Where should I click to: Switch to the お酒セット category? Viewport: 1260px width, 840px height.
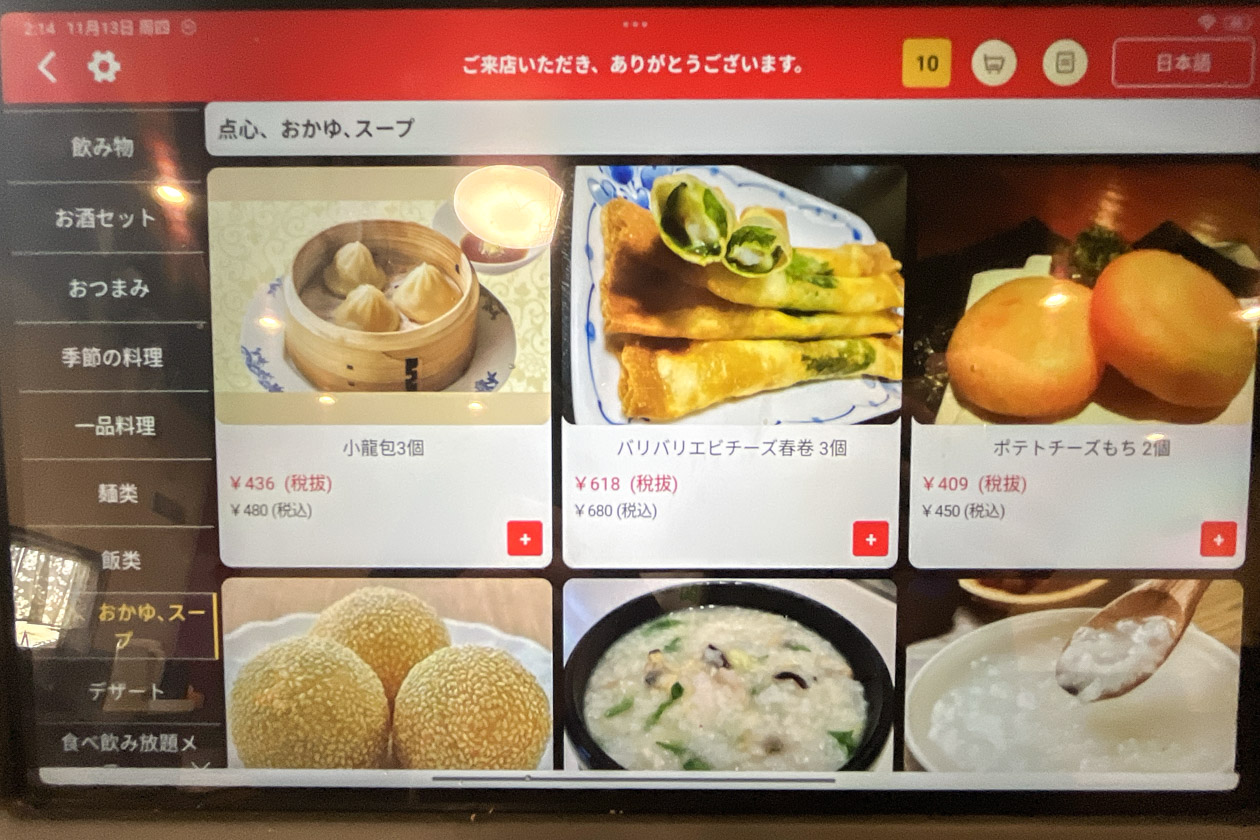pyautogui.click(x=106, y=217)
